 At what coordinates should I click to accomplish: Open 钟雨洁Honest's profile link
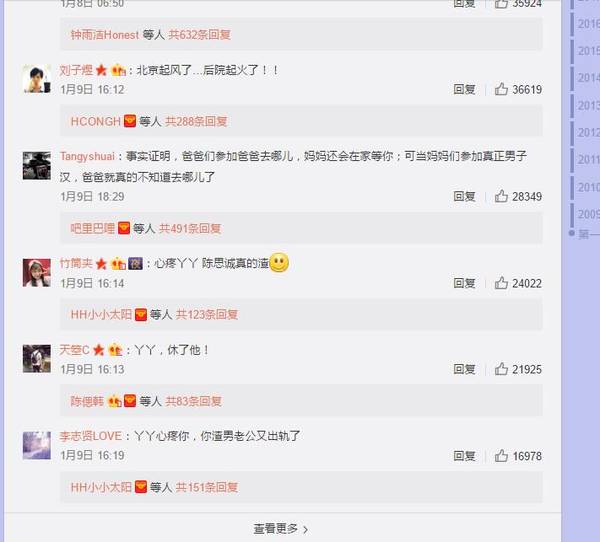104,35
